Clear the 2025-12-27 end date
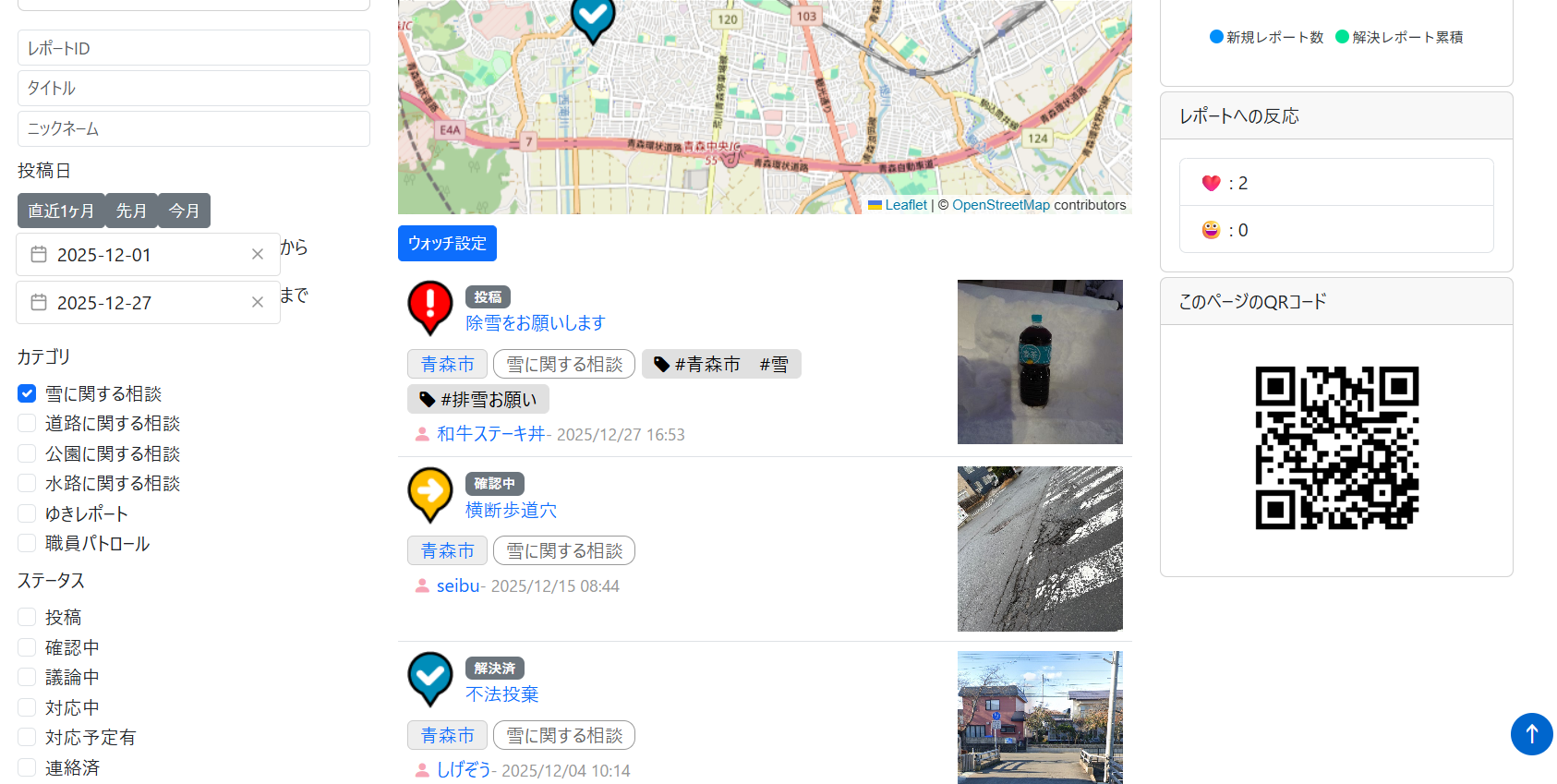Image resolution: width=1557 pixels, height=784 pixels. (258, 303)
